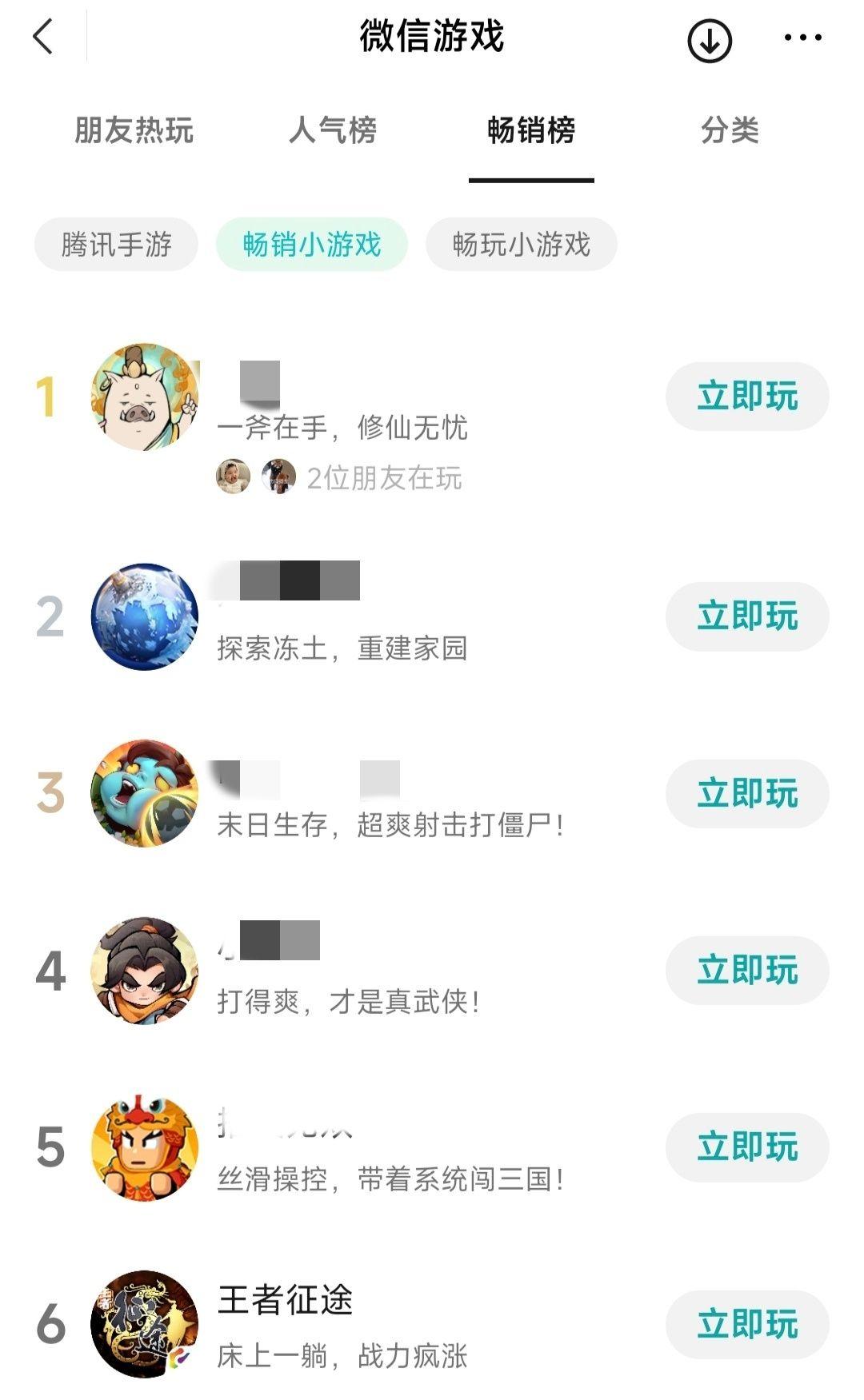Tap 立即玩 for the rank 1 game
The width and height of the screenshot is (864, 1400).
[x=746, y=397]
